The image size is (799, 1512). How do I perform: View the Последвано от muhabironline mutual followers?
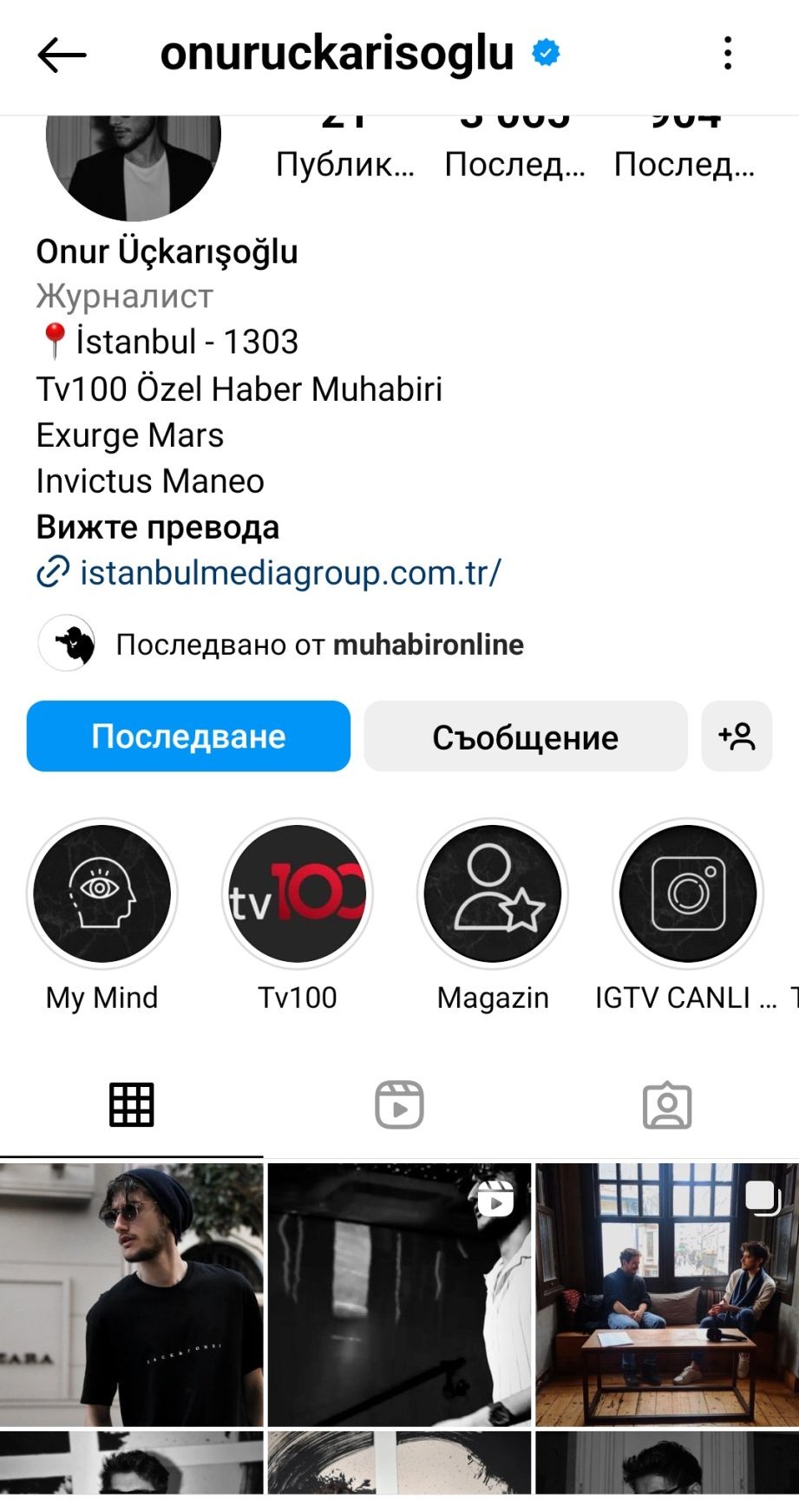(x=319, y=645)
